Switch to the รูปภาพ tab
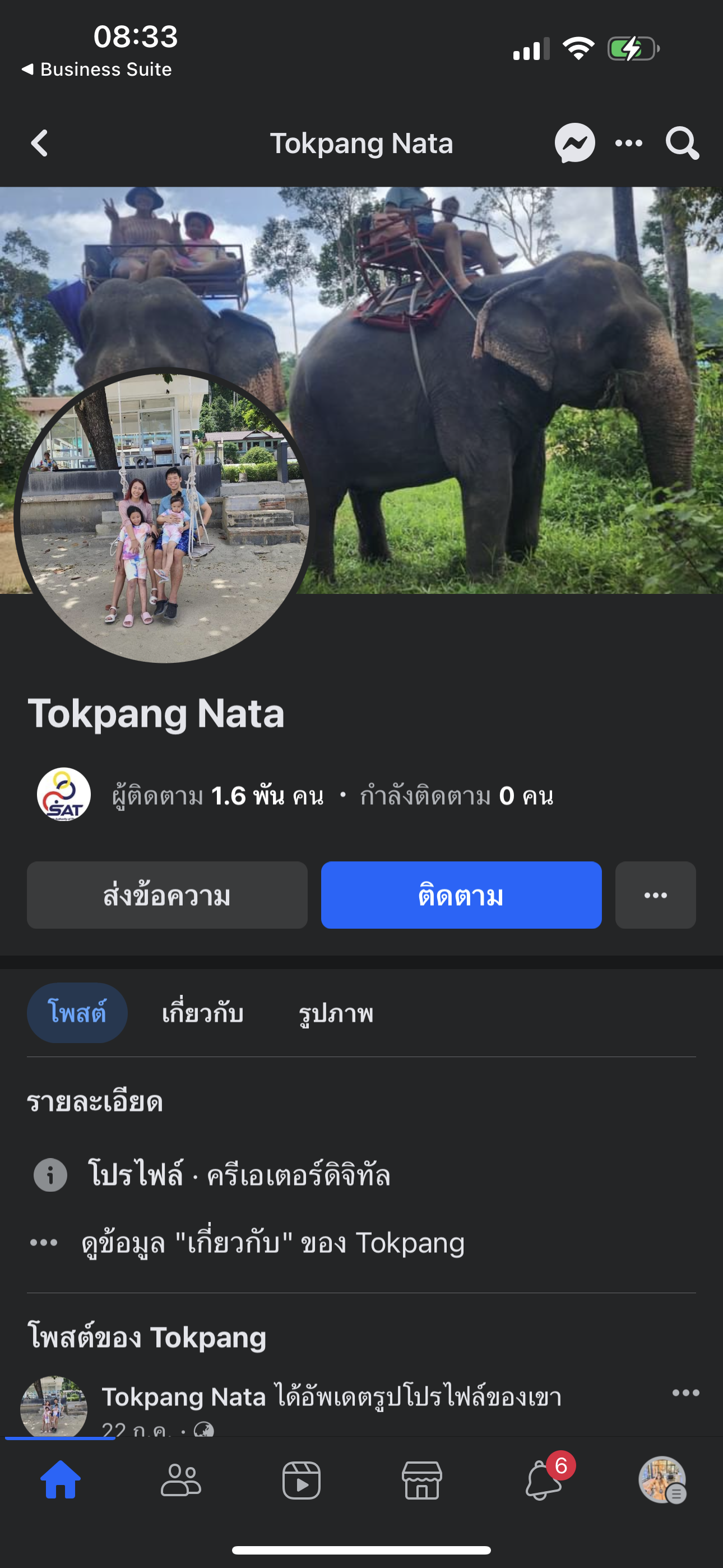 pyautogui.click(x=336, y=1013)
